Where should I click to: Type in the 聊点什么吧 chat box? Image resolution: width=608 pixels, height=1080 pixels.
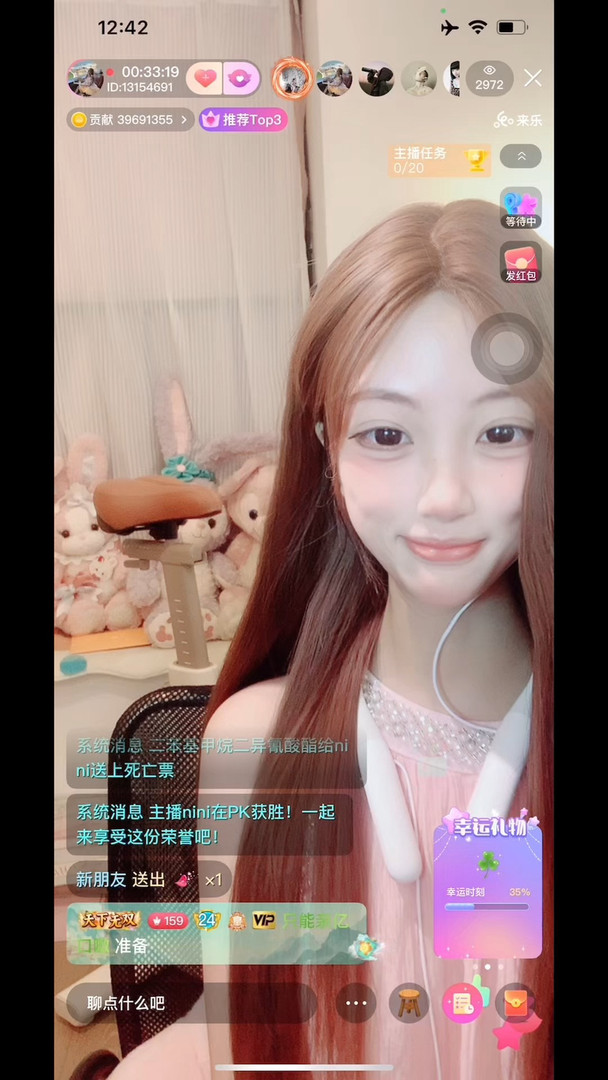190,1003
